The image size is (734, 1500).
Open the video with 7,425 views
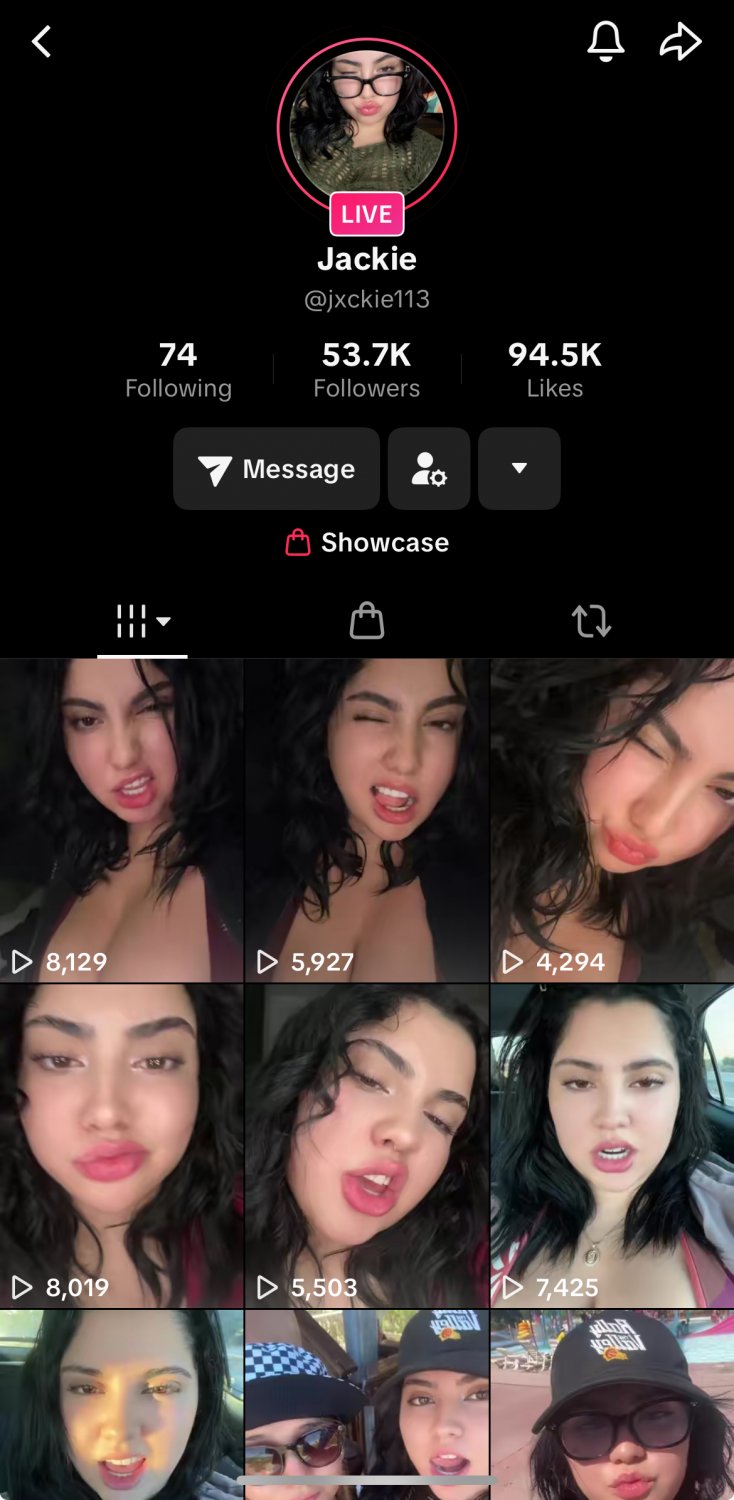(612, 1146)
